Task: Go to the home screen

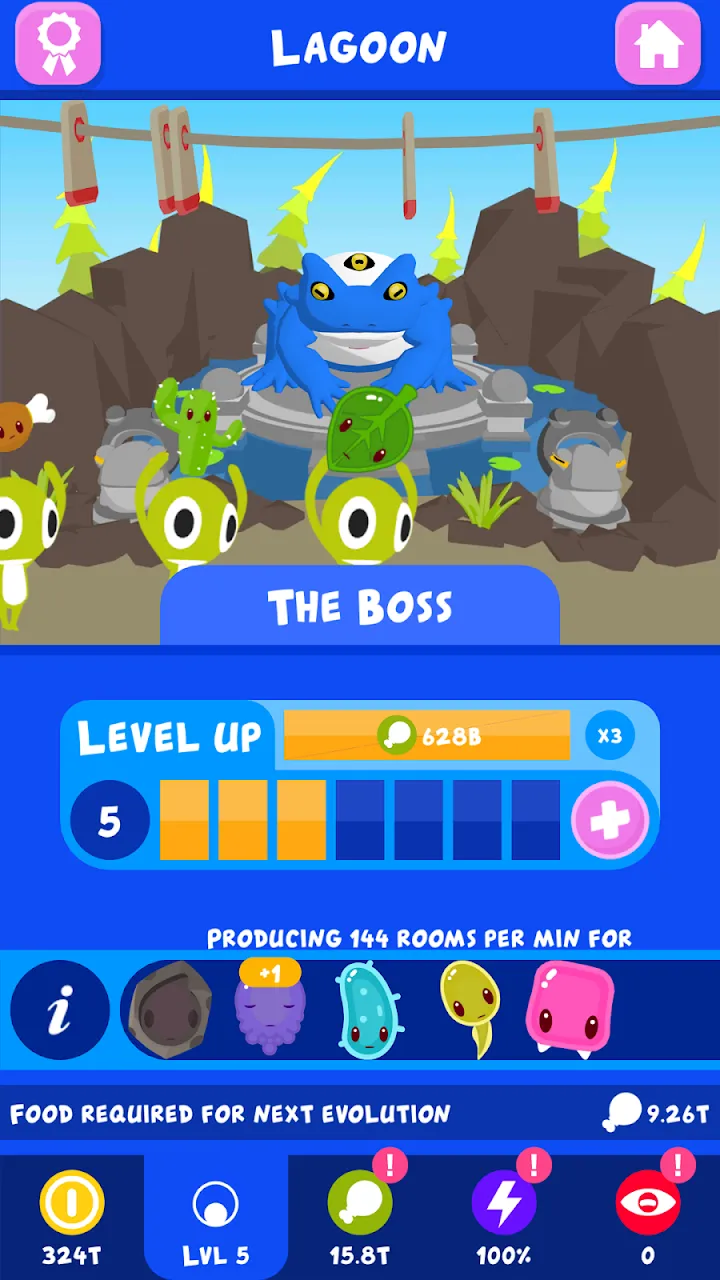Action: (x=657, y=43)
